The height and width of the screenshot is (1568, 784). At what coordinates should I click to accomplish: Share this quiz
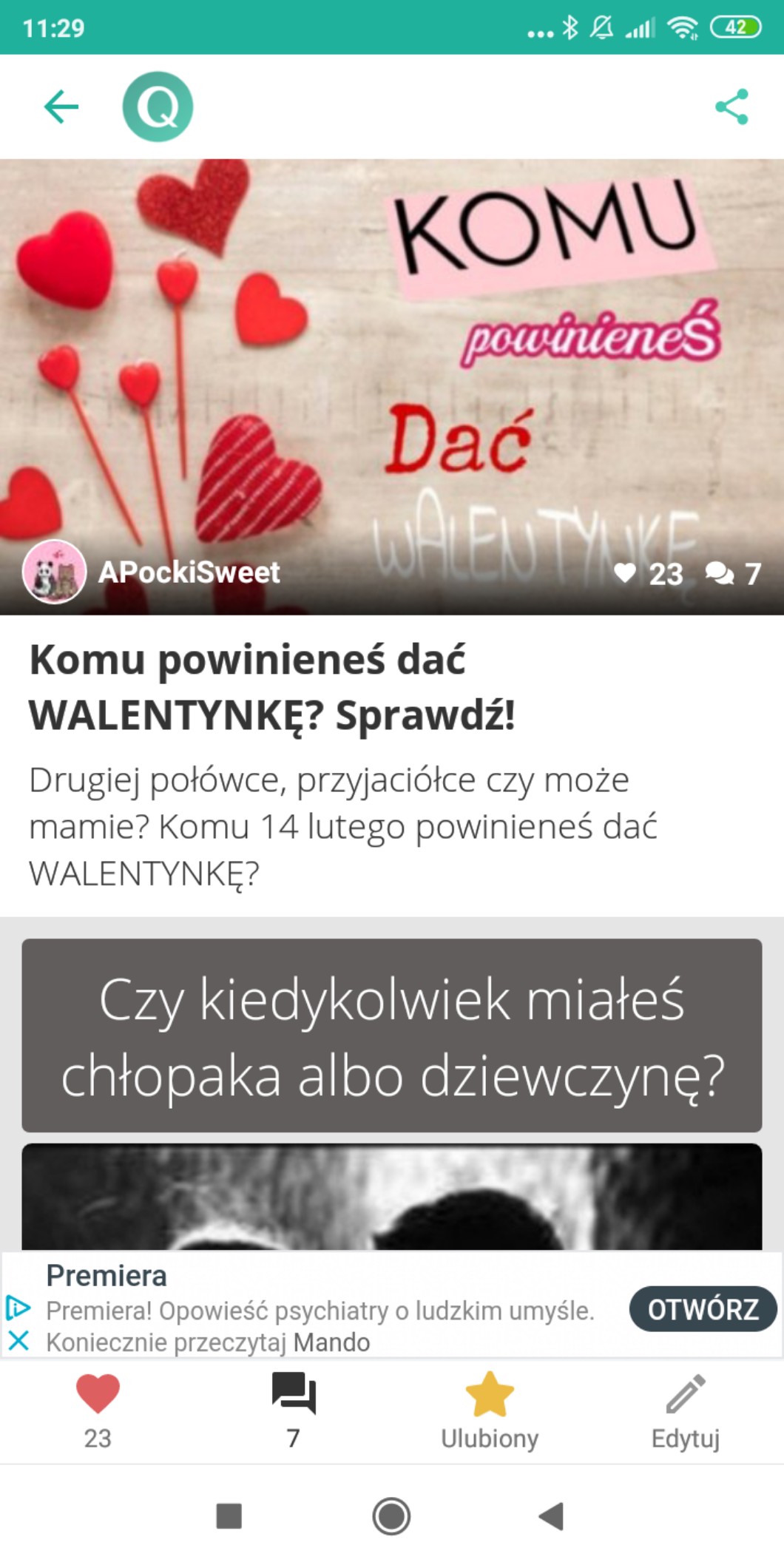731,107
